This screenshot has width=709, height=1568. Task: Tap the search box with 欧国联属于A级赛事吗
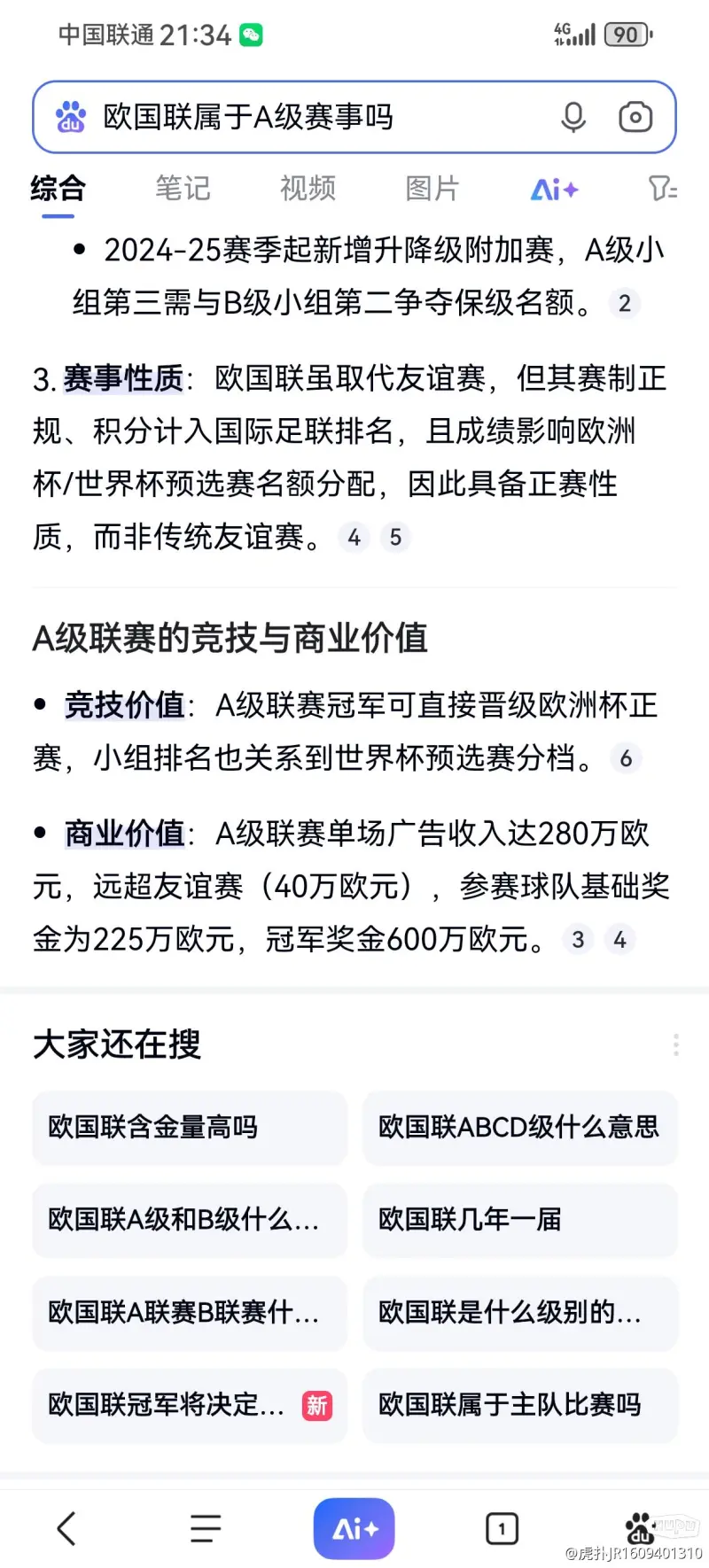[354, 117]
